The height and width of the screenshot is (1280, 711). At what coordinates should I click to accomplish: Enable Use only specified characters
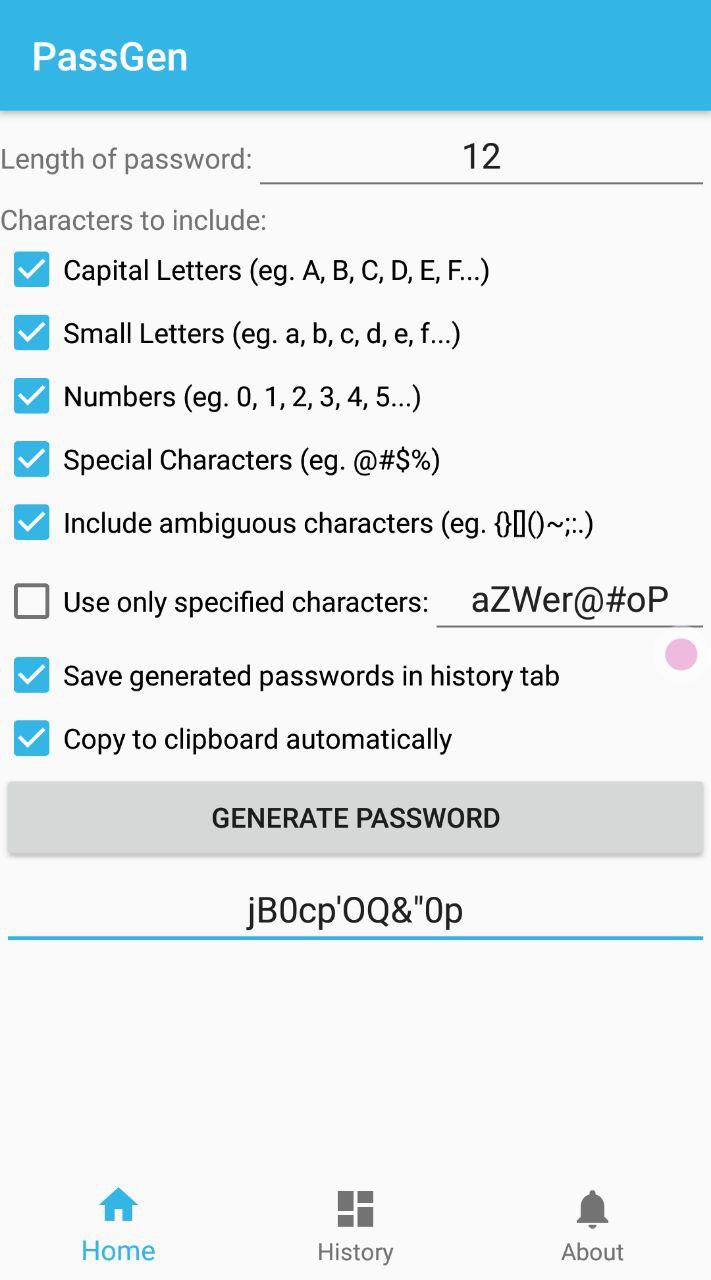tap(32, 602)
